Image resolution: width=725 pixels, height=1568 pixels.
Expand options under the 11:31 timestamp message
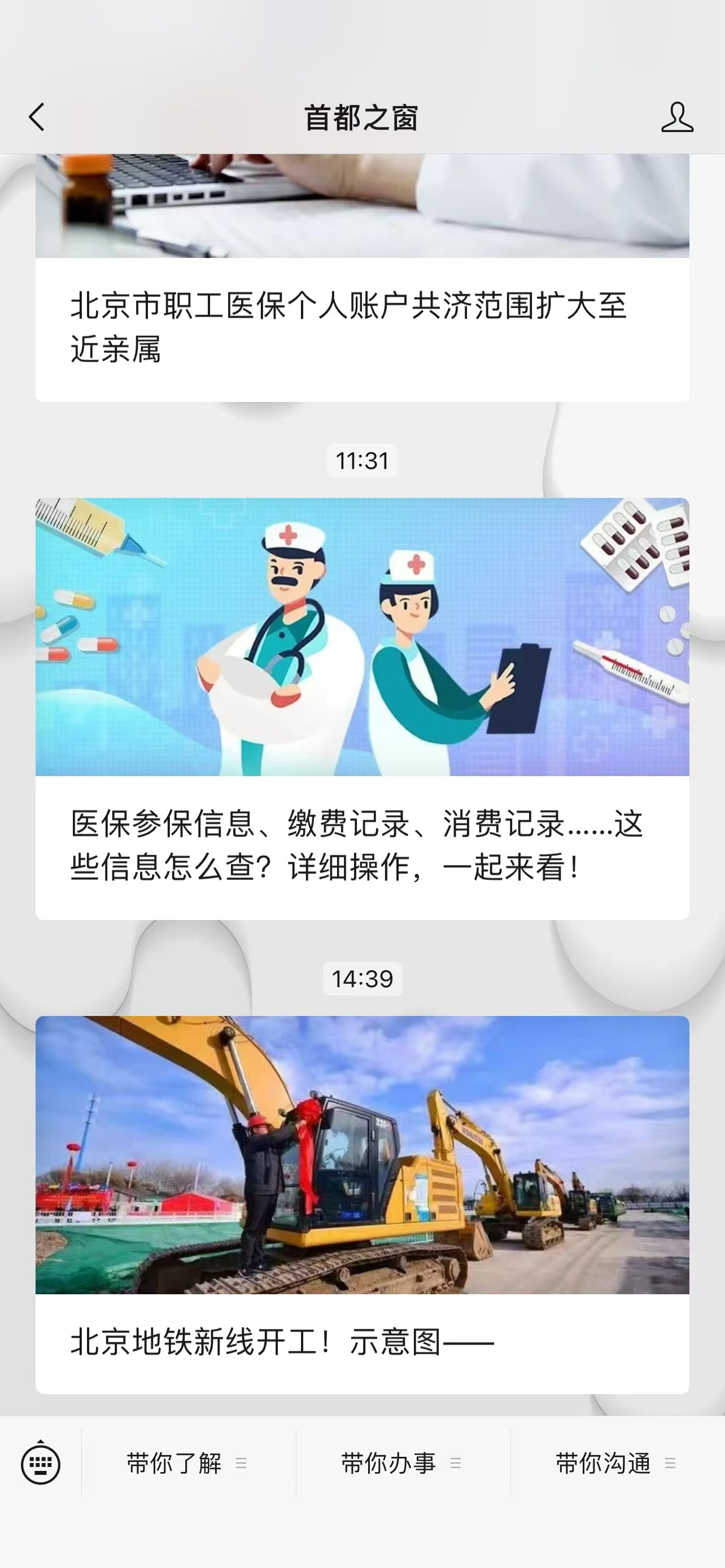click(362, 461)
